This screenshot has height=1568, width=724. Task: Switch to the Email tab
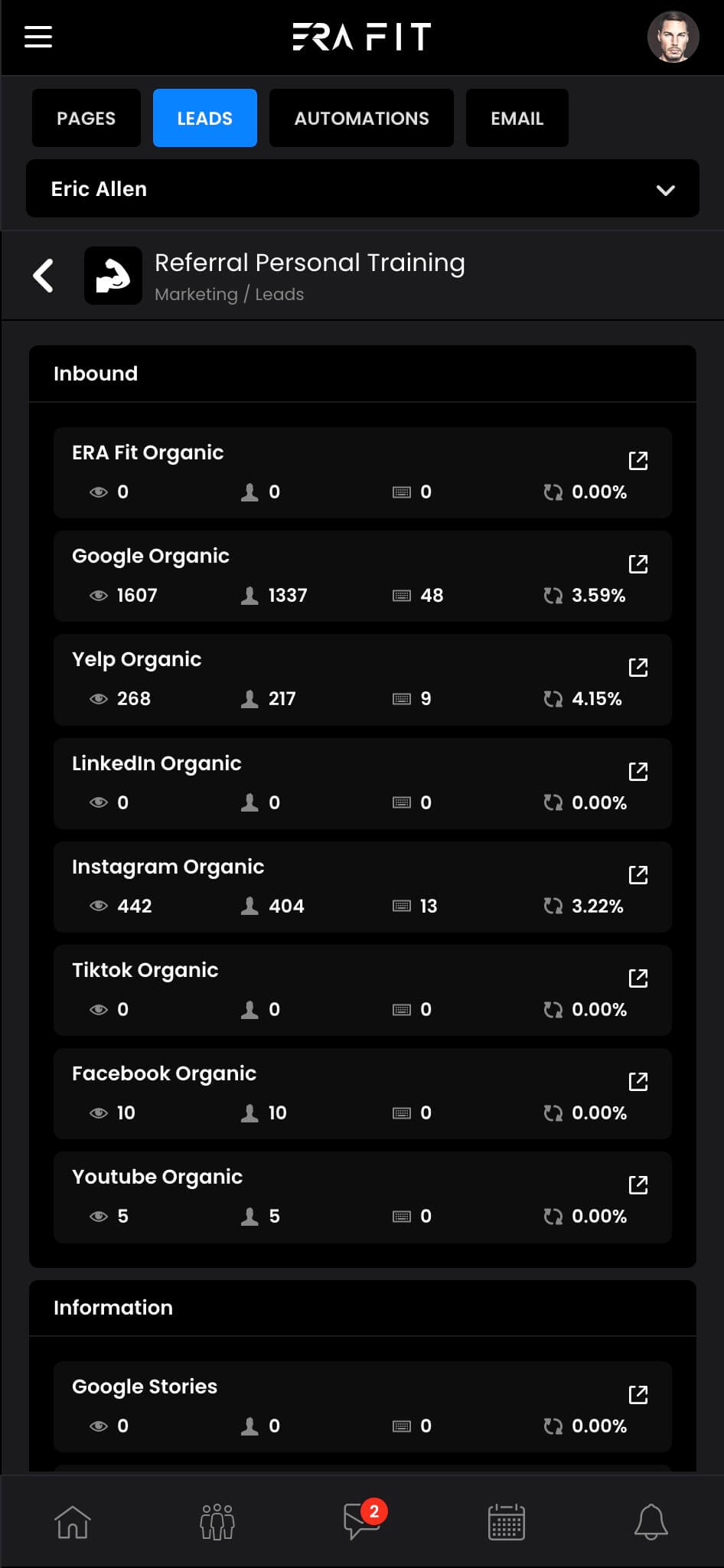pos(517,118)
